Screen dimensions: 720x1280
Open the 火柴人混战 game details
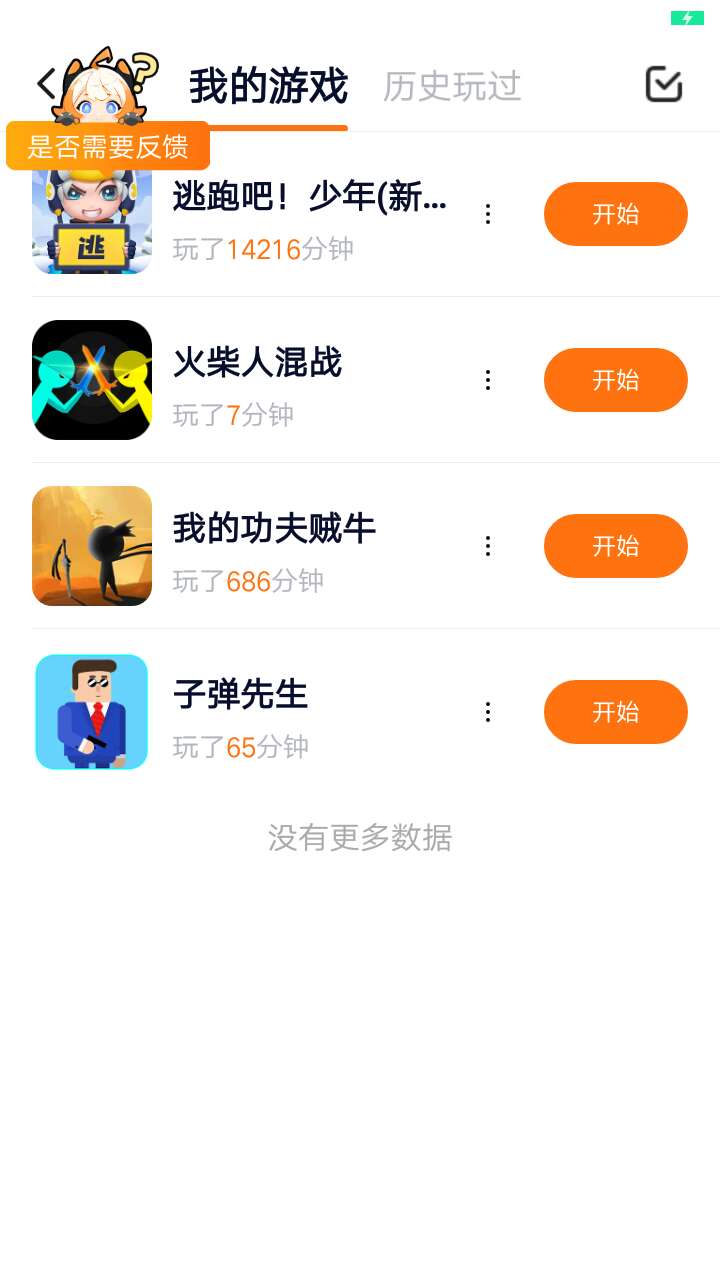(257, 363)
